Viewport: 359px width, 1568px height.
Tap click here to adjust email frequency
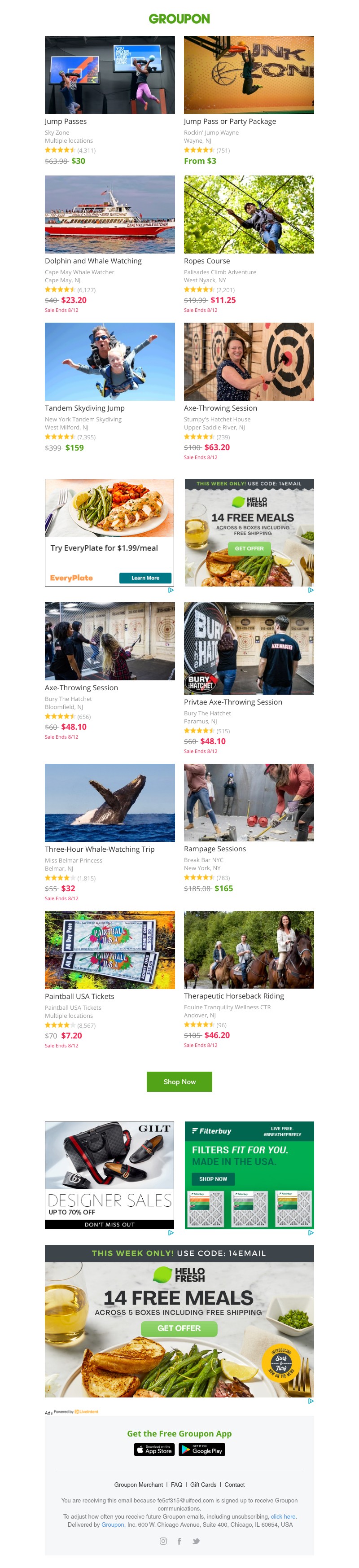tap(283, 1516)
